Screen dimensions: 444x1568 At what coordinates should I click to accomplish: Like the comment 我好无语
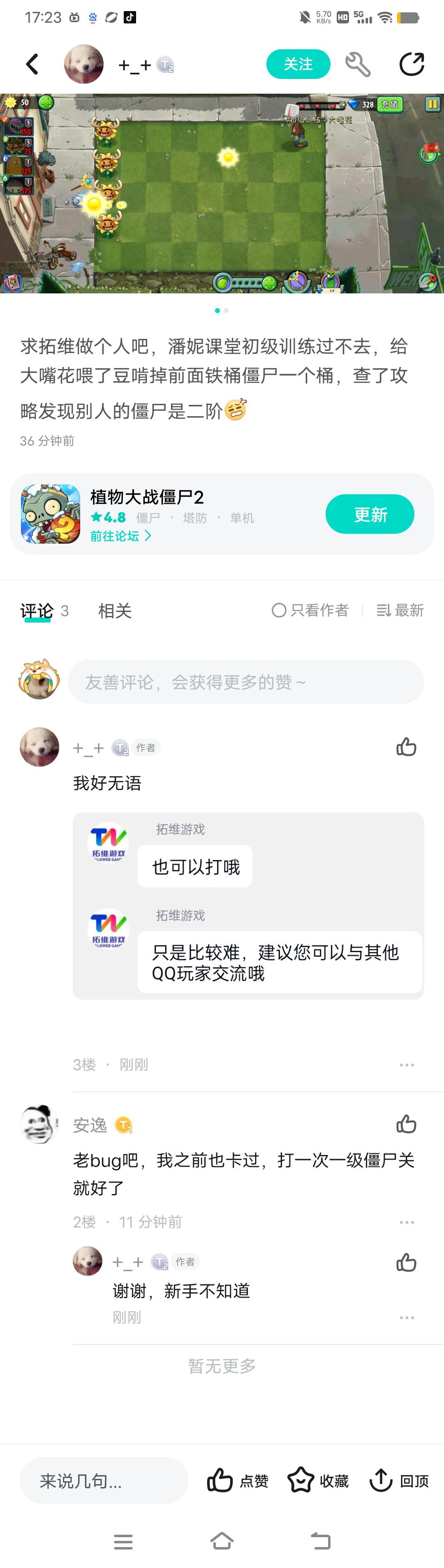pyautogui.click(x=406, y=747)
